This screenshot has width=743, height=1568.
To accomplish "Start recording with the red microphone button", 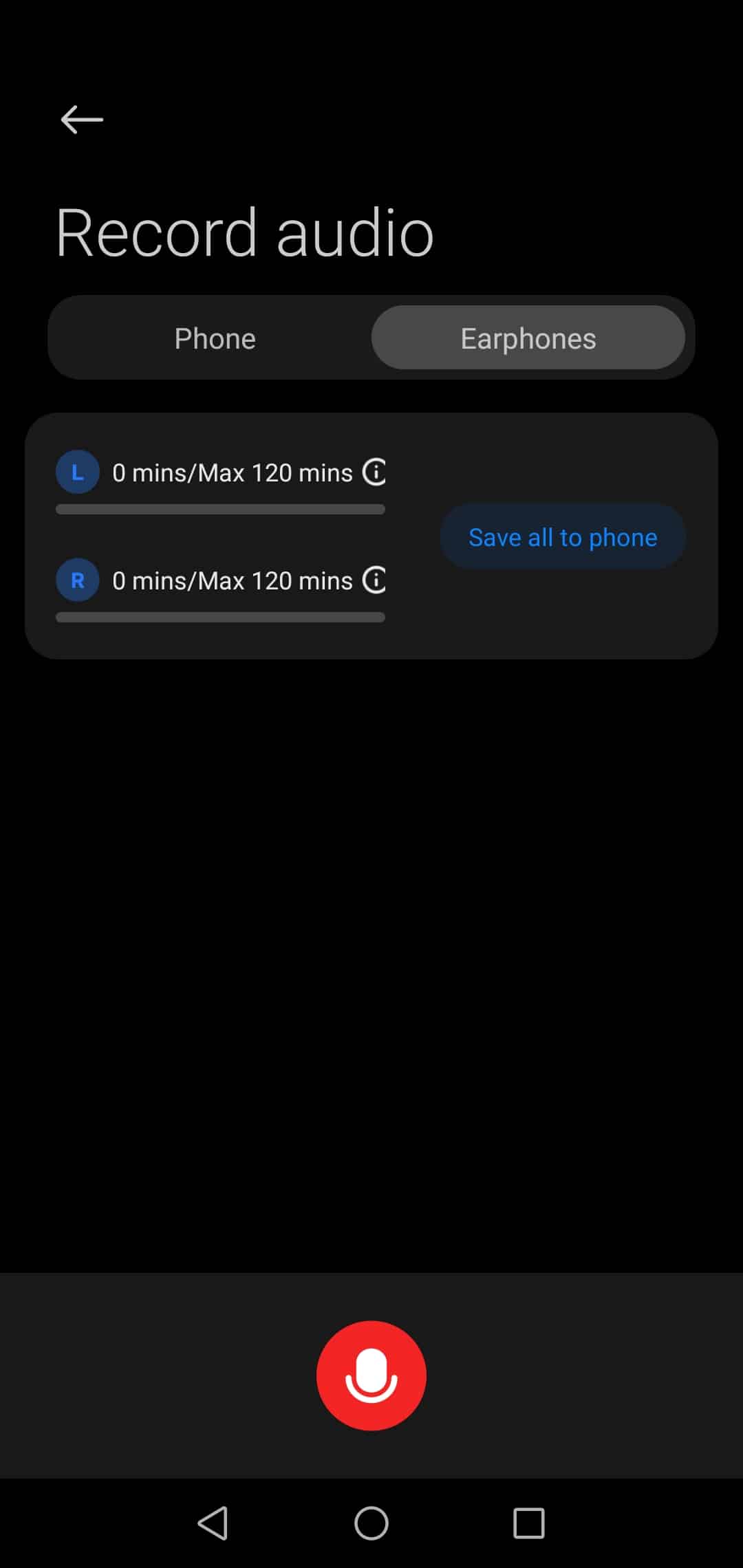I will [371, 1375].
